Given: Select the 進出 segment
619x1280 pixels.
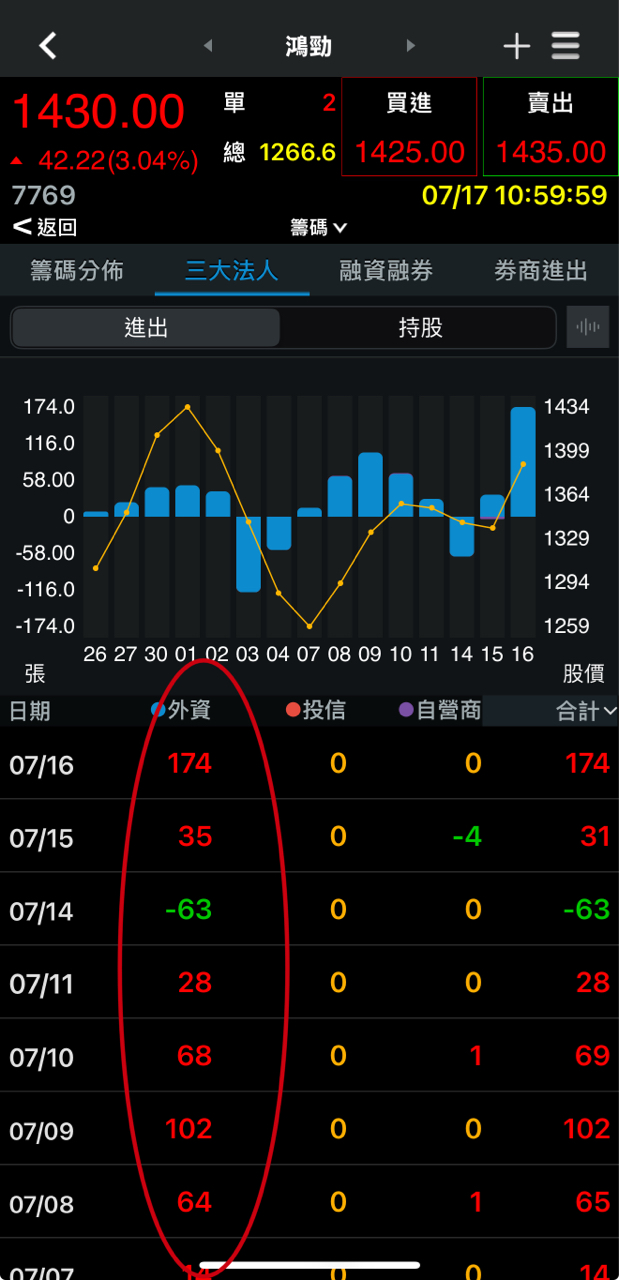Looking at the screenshot, I should [x=146, y=327].
